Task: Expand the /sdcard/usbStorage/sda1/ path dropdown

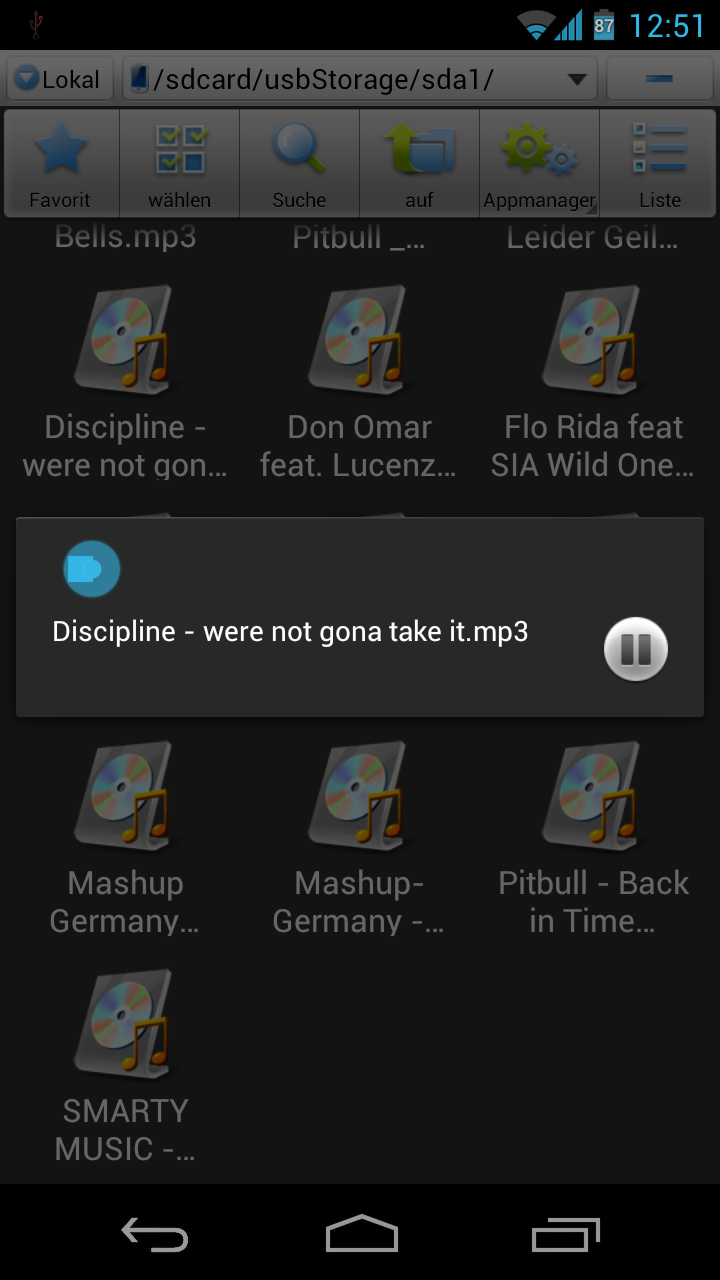Action: pyautogui.click(x=360, y=79)
